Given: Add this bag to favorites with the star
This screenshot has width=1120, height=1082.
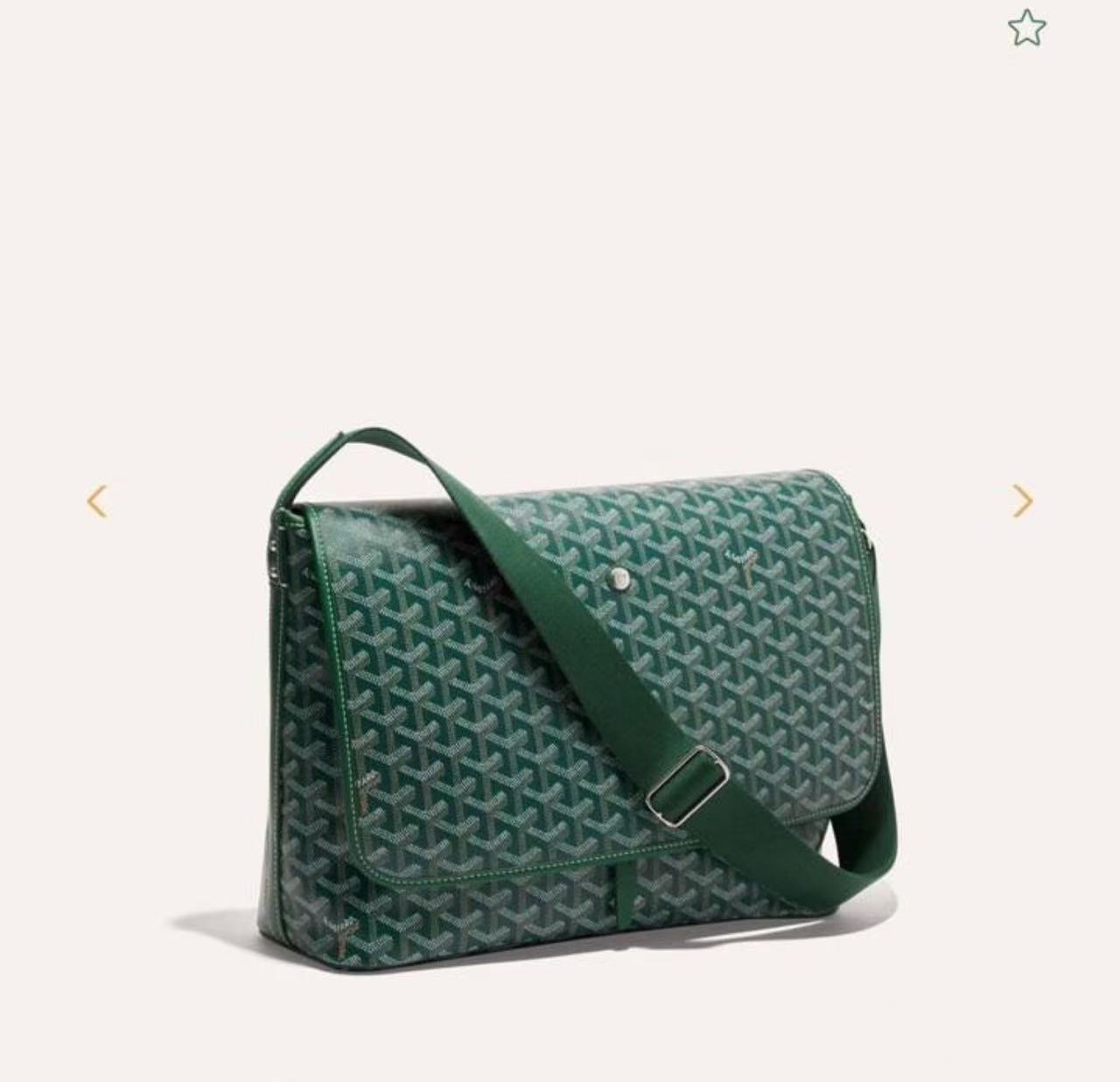Looking at the screenshot, I should click(1027, 28).
